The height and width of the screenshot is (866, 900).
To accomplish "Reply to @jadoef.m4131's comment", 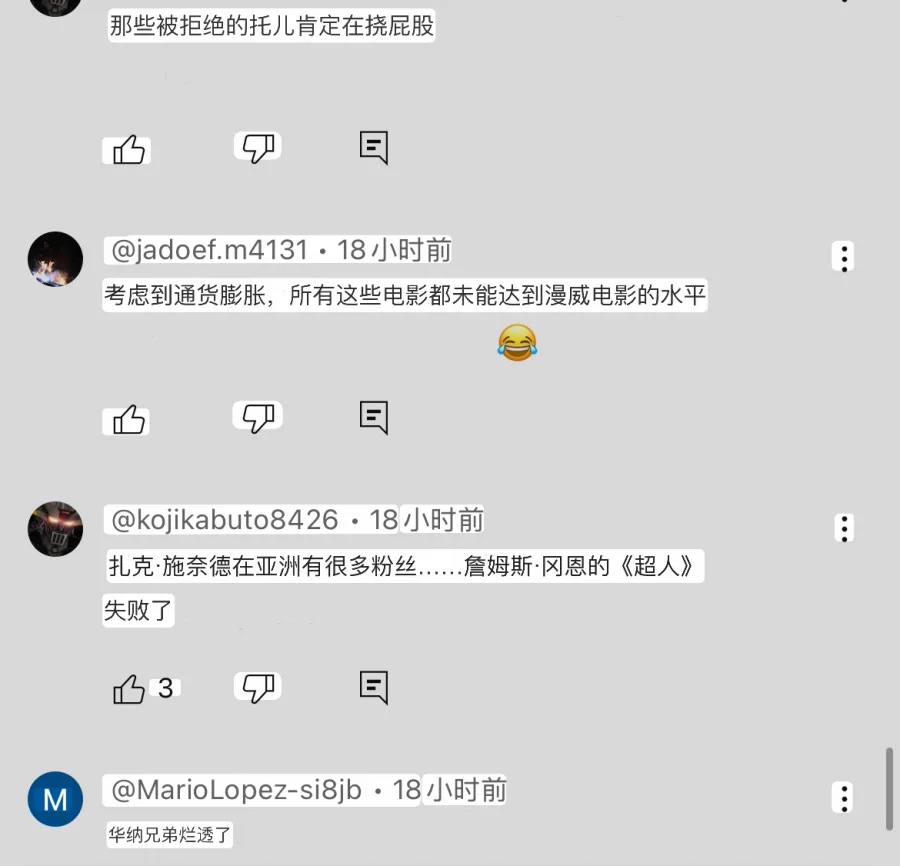I will [374, 418].
